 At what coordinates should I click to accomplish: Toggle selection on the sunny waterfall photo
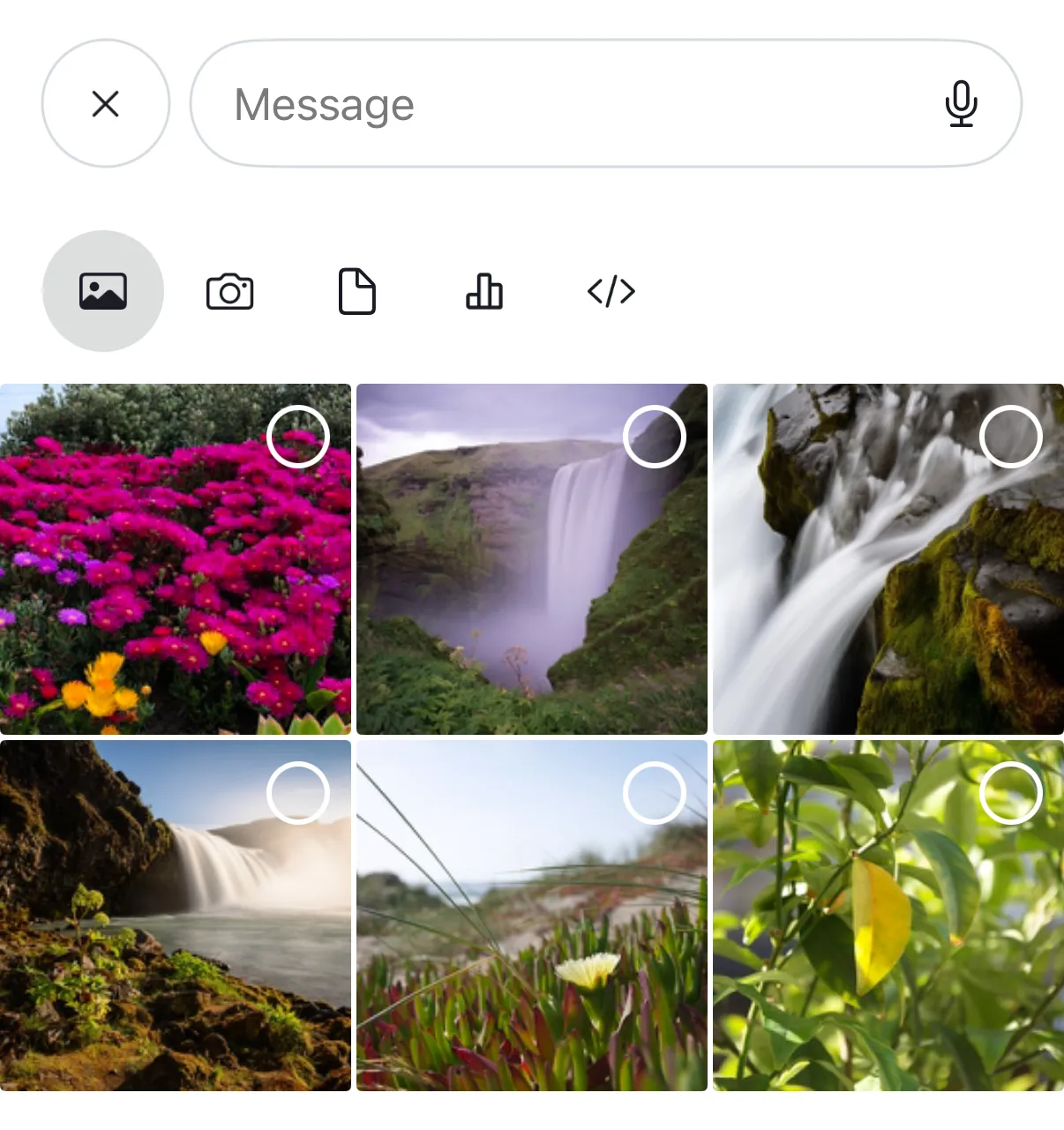[x=298, y=793]
